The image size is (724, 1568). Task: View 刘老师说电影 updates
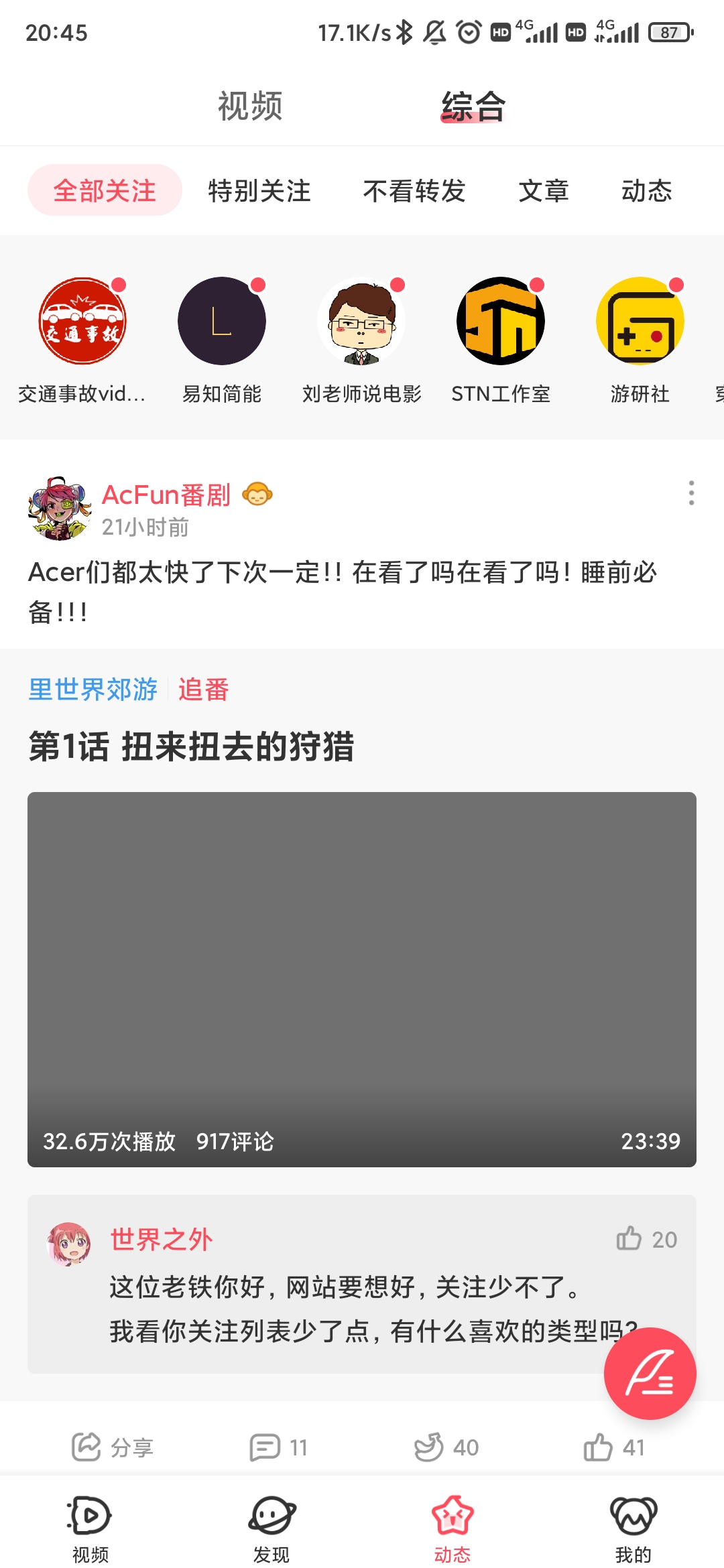click(361, 322)
